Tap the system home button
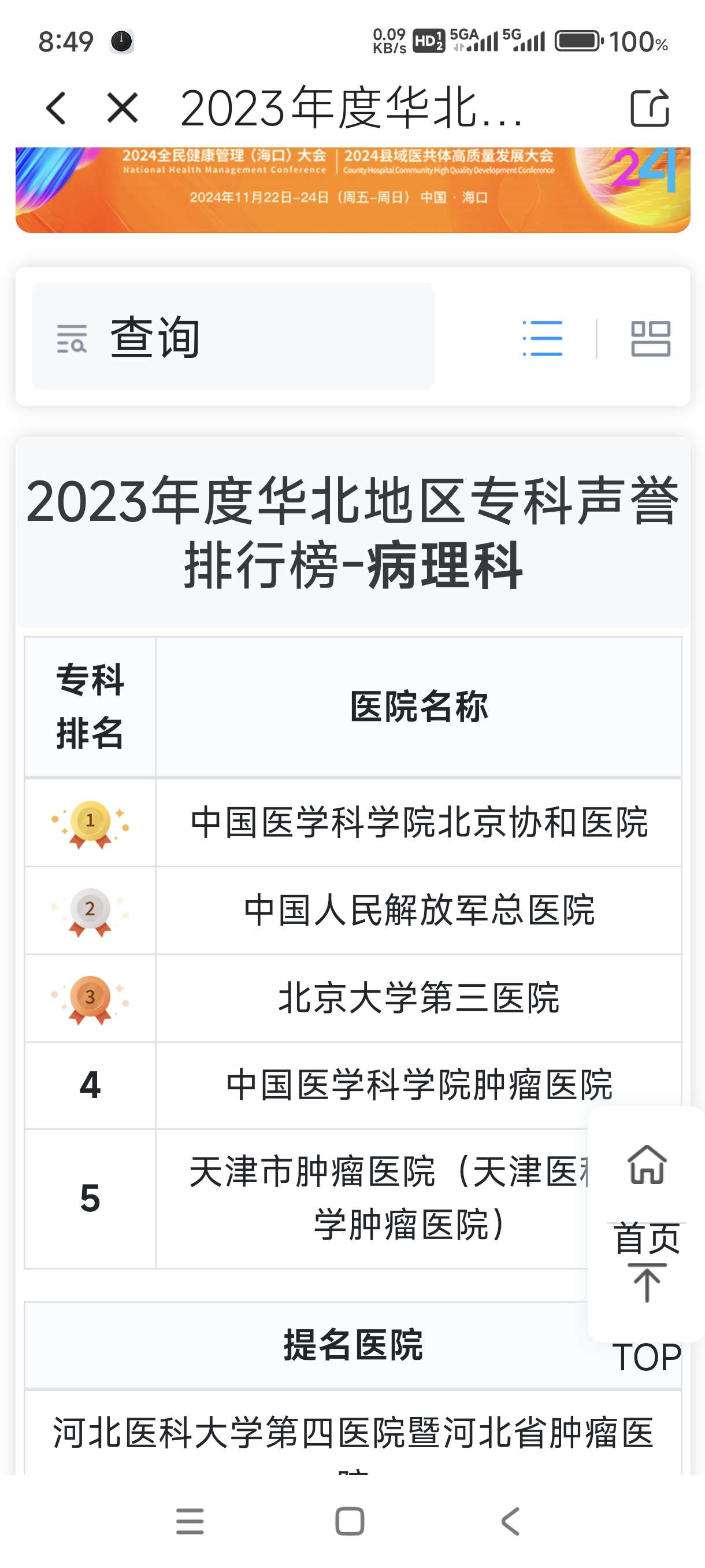 [350, 1521]
